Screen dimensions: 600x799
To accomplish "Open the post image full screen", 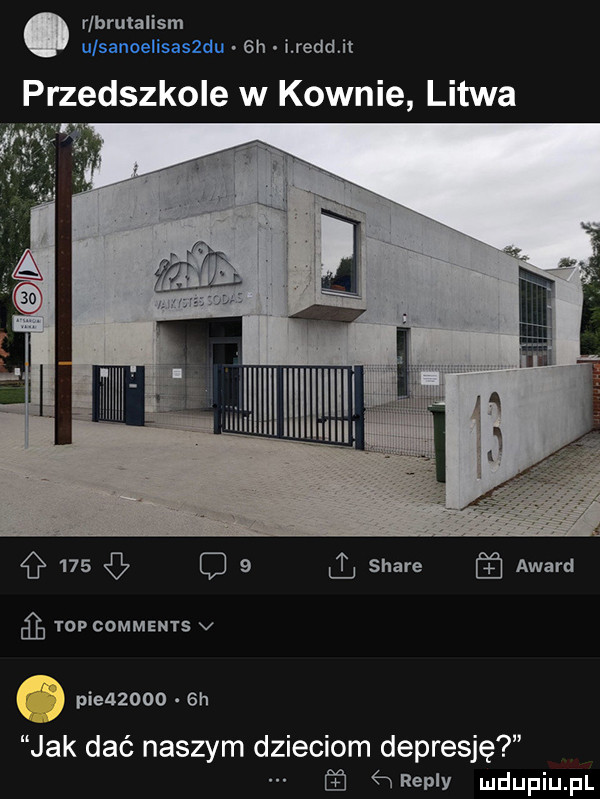I will tap(300, 328).
